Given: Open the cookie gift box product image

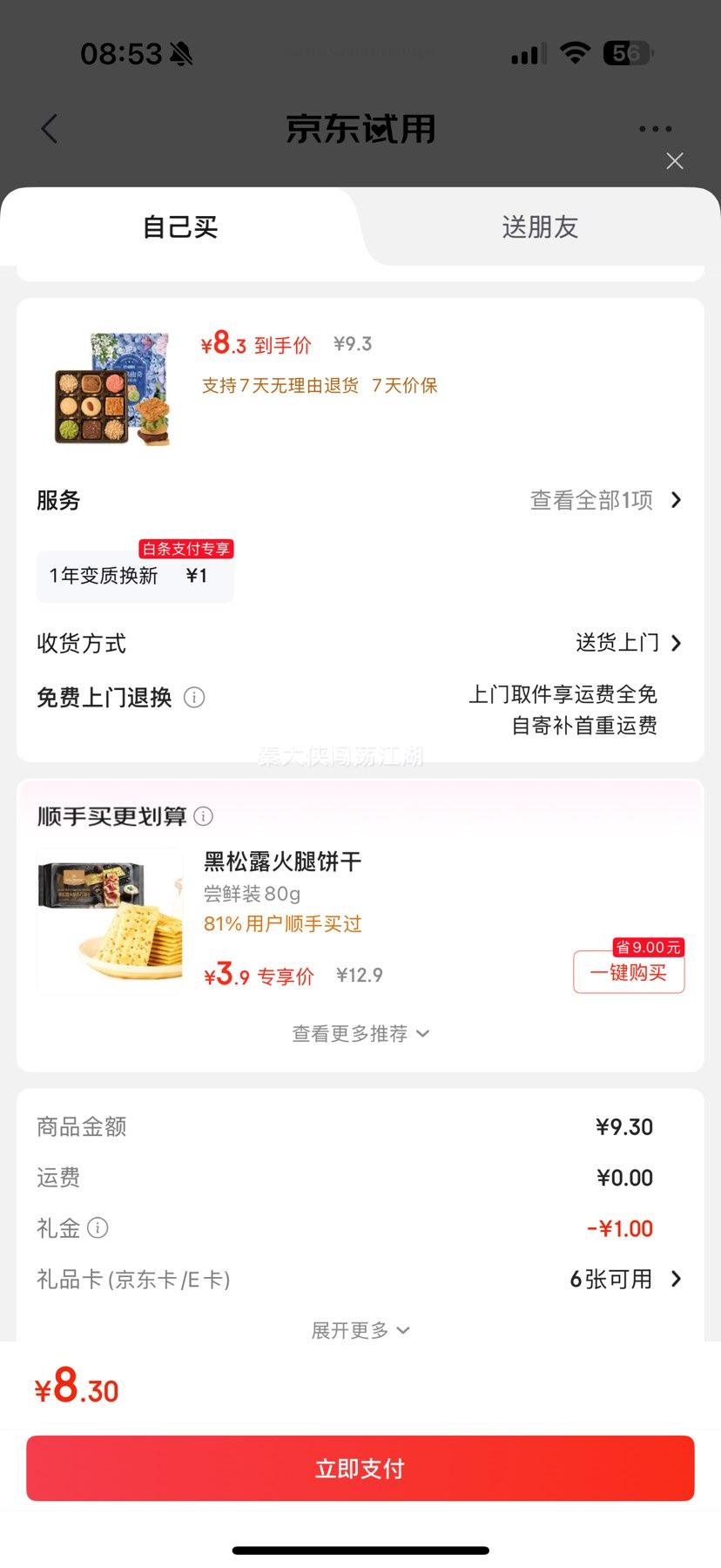Looking at the screenshot, I should (112, 389).
